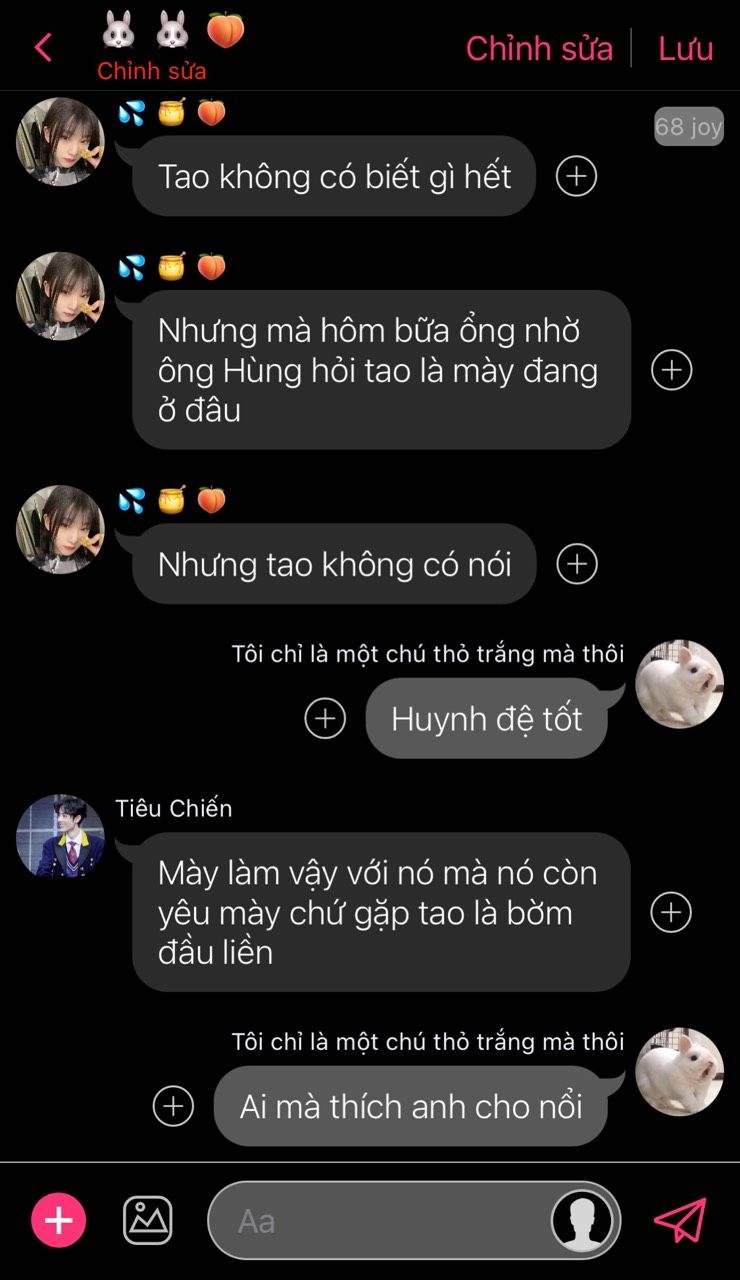Open the pink add button in the bottom bar
This screenshot has width=740, height=1280.
click(x=59, y=1220)
